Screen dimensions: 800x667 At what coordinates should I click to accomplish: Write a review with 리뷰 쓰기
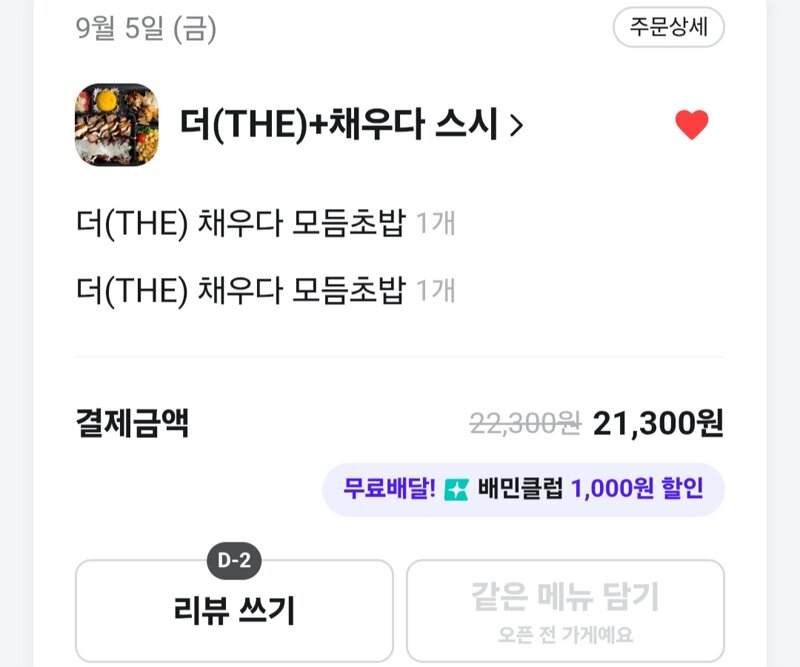[x=234, y=610]
